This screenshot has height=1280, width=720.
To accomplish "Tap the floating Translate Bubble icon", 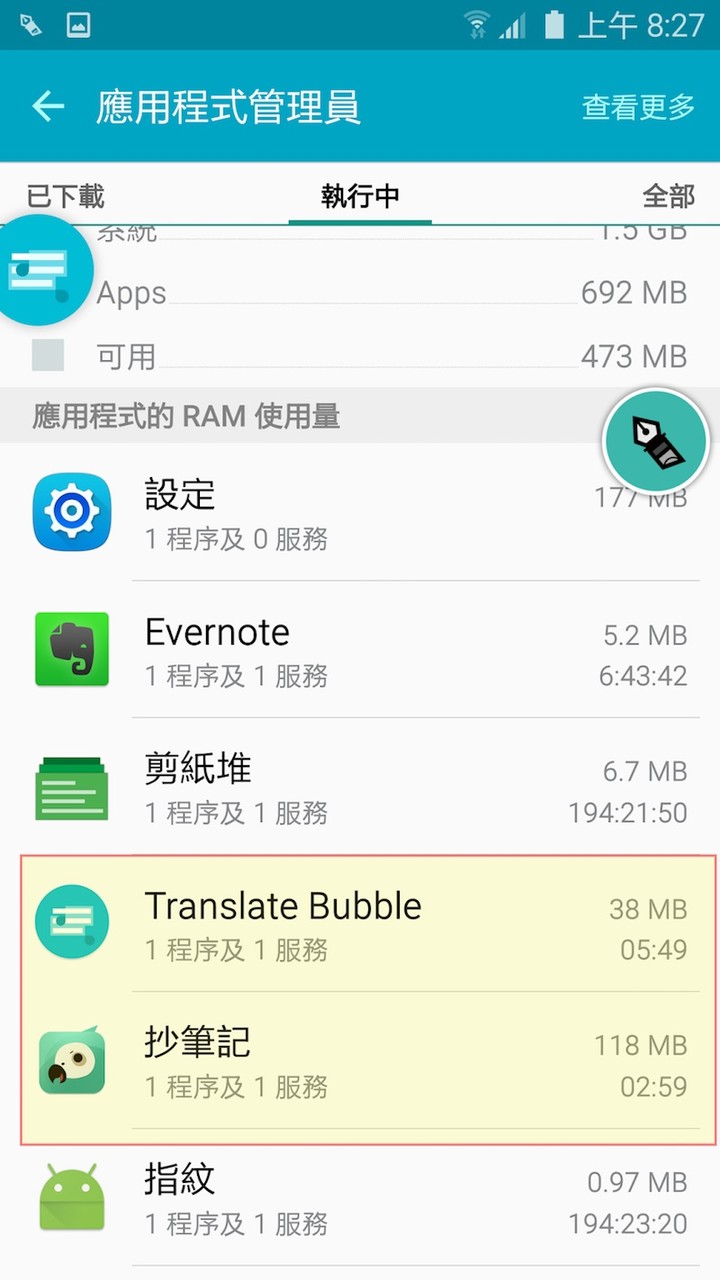I will click(x=40, y=270).
